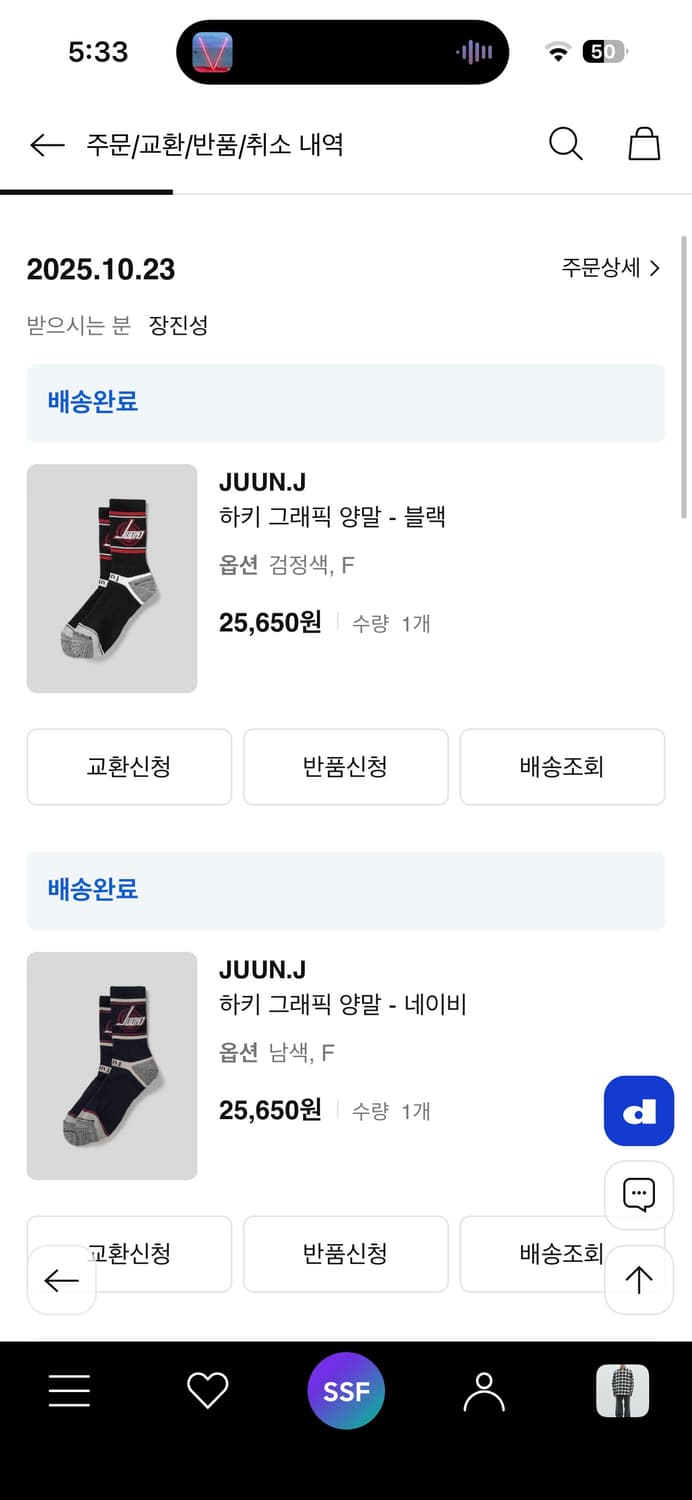Viewport: 692px width, 1500px height.
Task: Open the my page profile tab
Action: (x=484, y=1391)
